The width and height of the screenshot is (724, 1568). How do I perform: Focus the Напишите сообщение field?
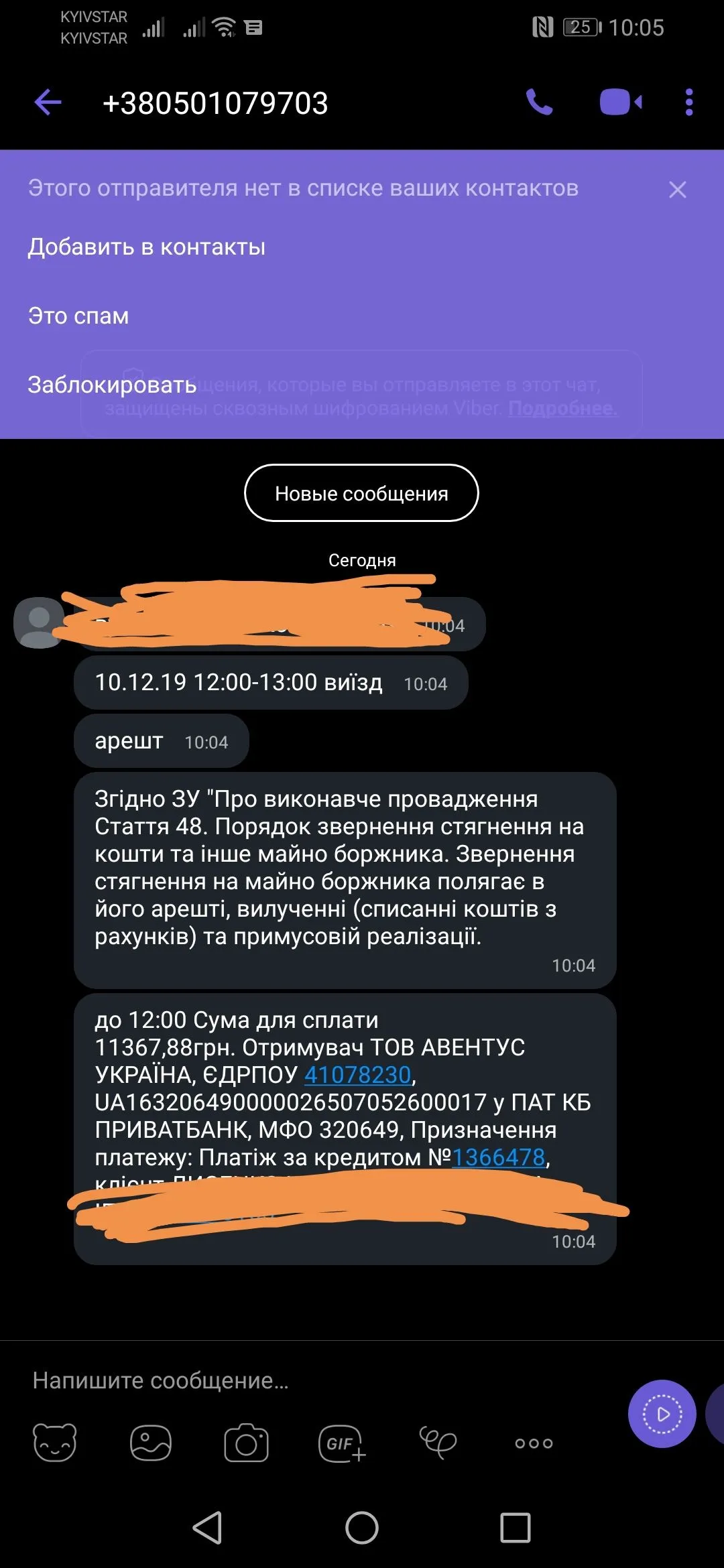[302, 1381]
